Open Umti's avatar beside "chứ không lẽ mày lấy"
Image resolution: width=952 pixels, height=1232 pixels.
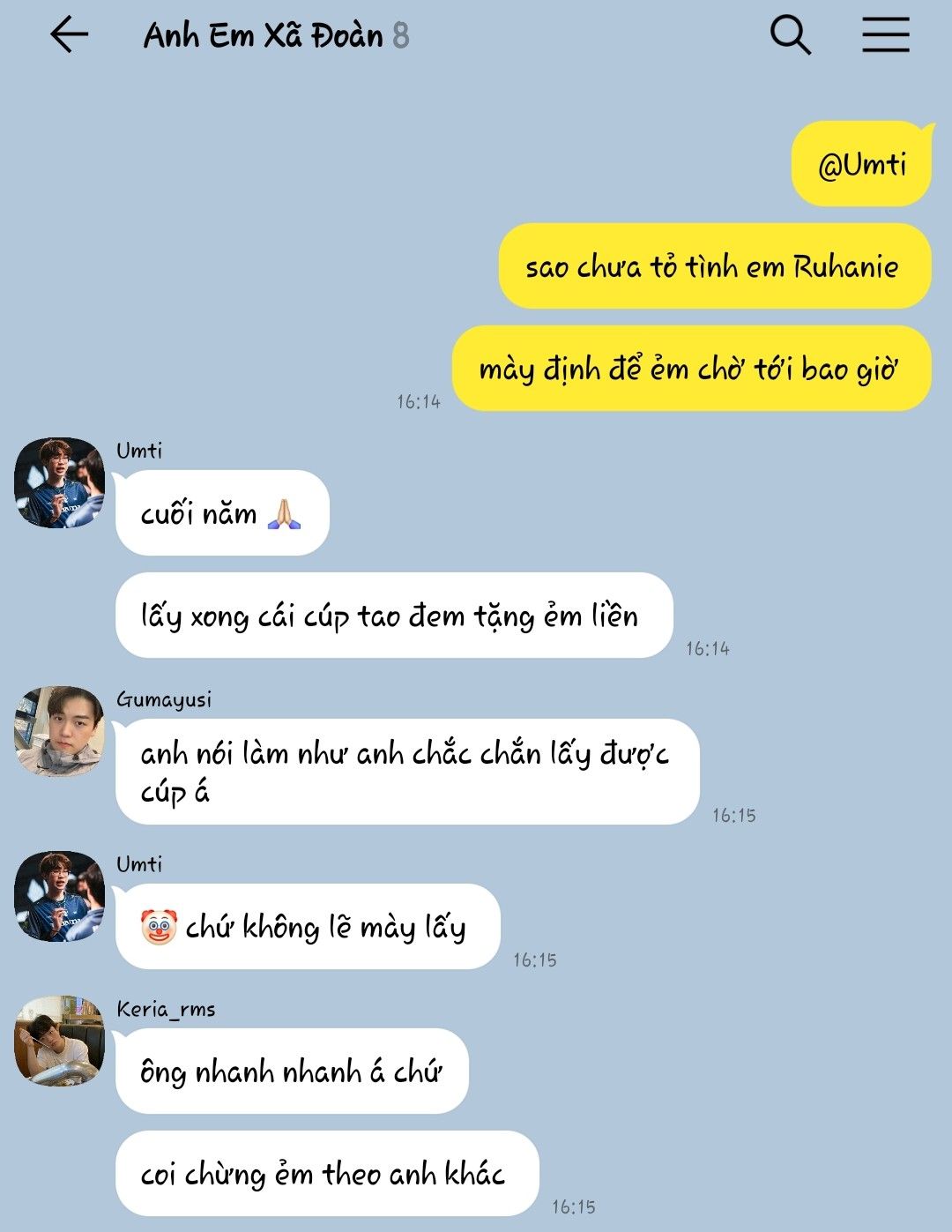pos(59,896)
